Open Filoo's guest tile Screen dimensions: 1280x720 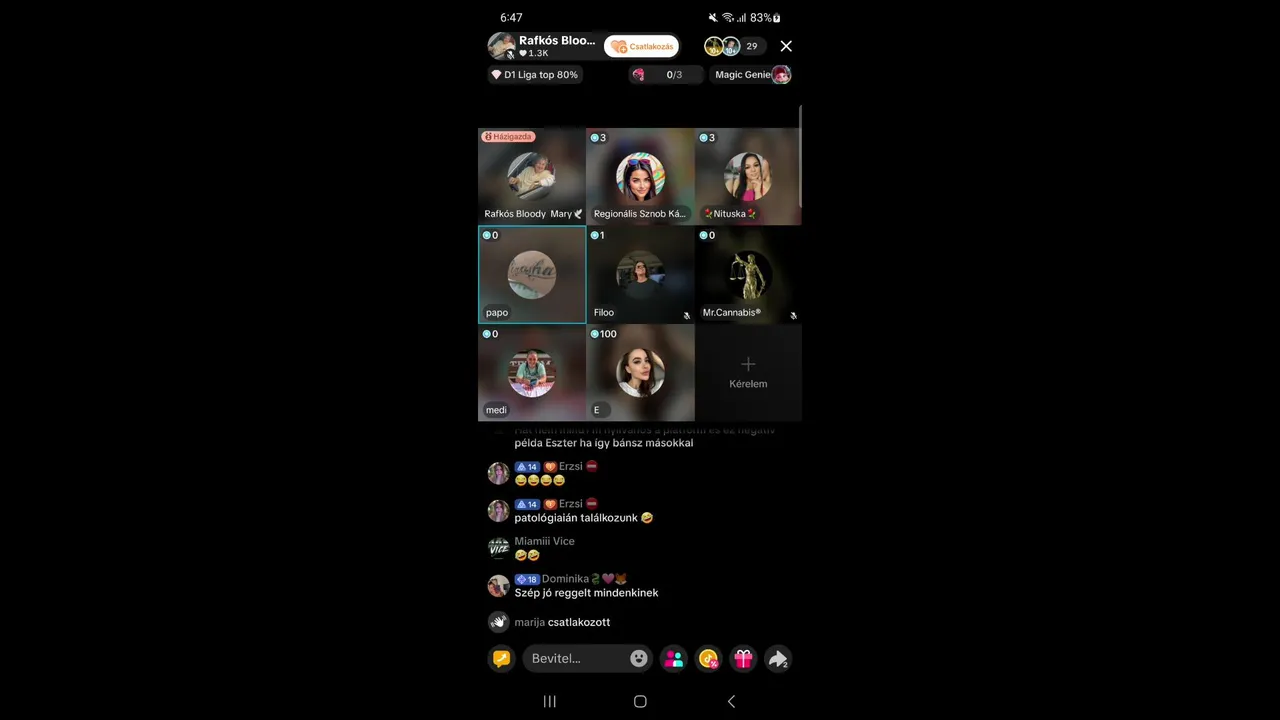click(x=640, y=275)
